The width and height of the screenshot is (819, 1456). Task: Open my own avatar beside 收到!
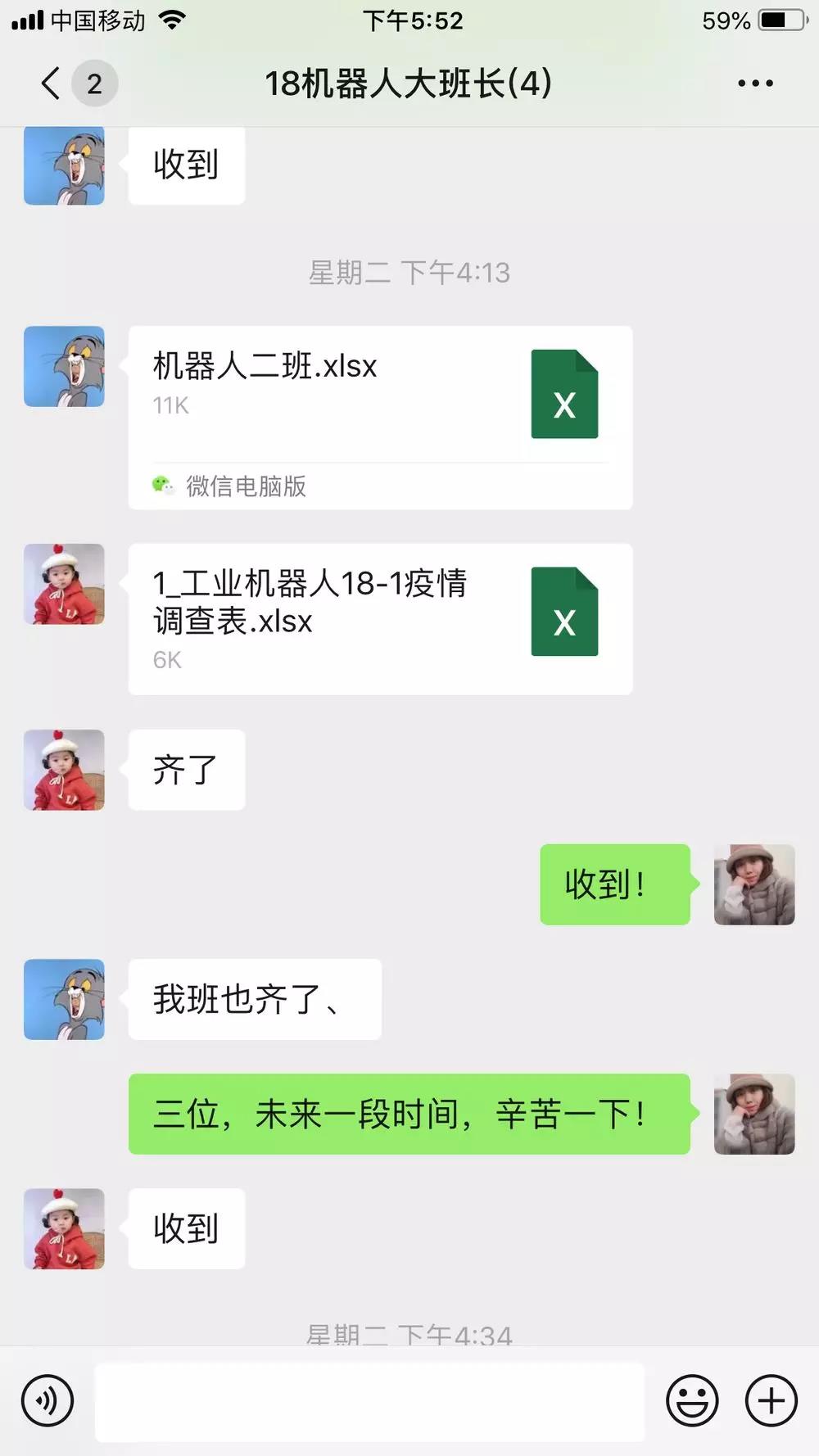click(x=754, y=884)
